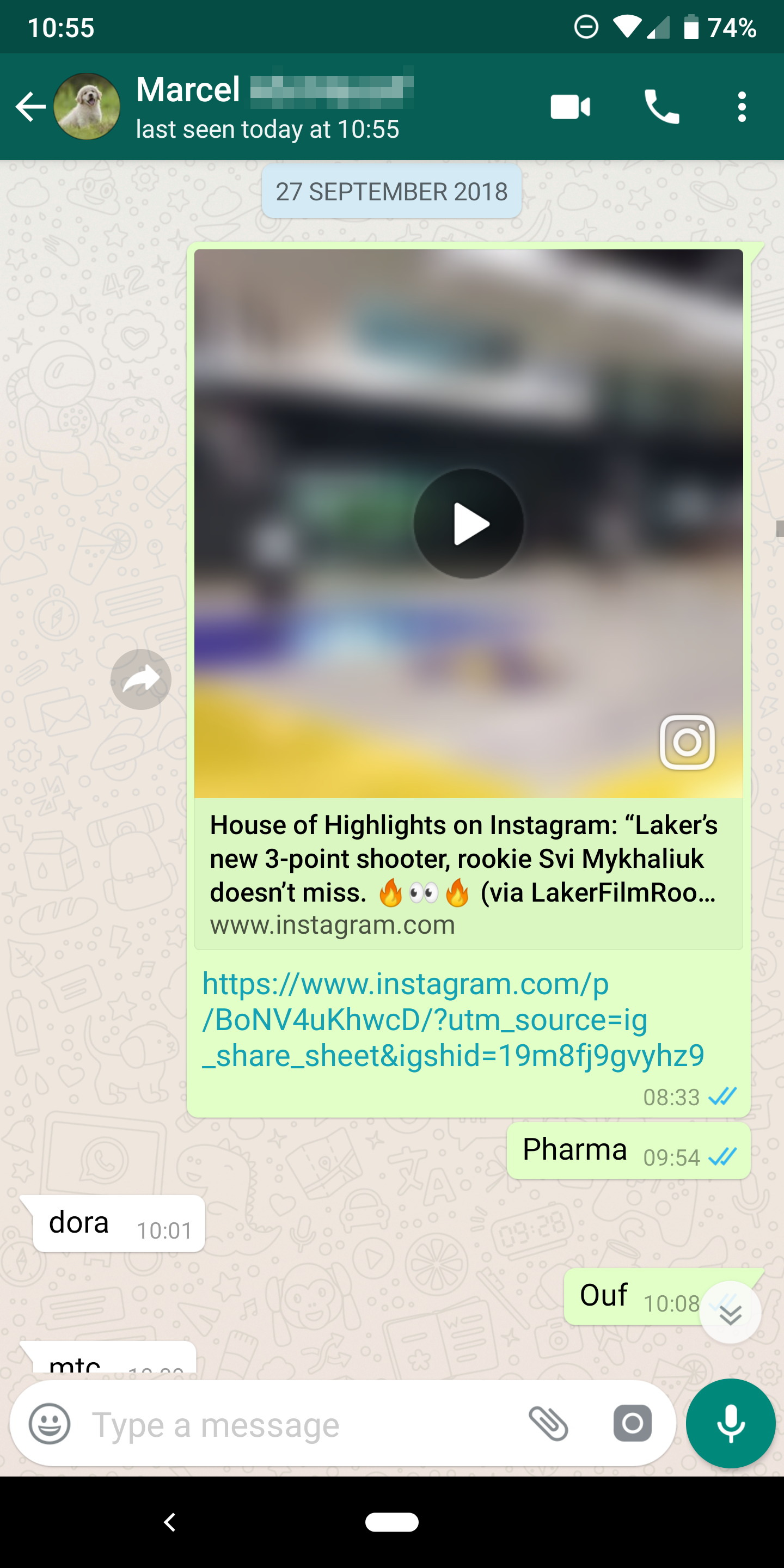The image size is (784, 1568).
Task: Open the camera to send a photo
Action: [632, 1424]
